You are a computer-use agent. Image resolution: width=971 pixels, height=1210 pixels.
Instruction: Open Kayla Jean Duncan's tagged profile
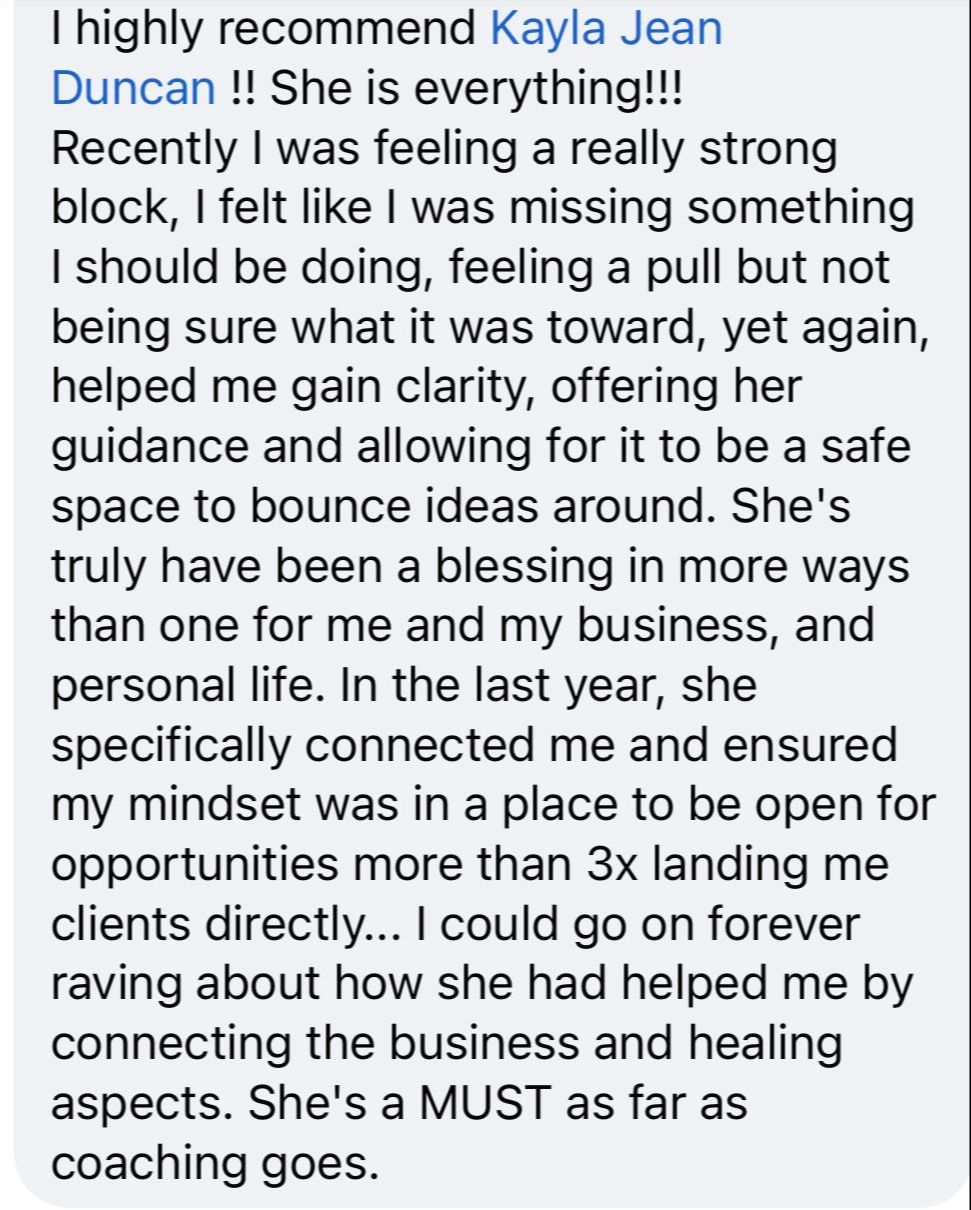point(605,30)
